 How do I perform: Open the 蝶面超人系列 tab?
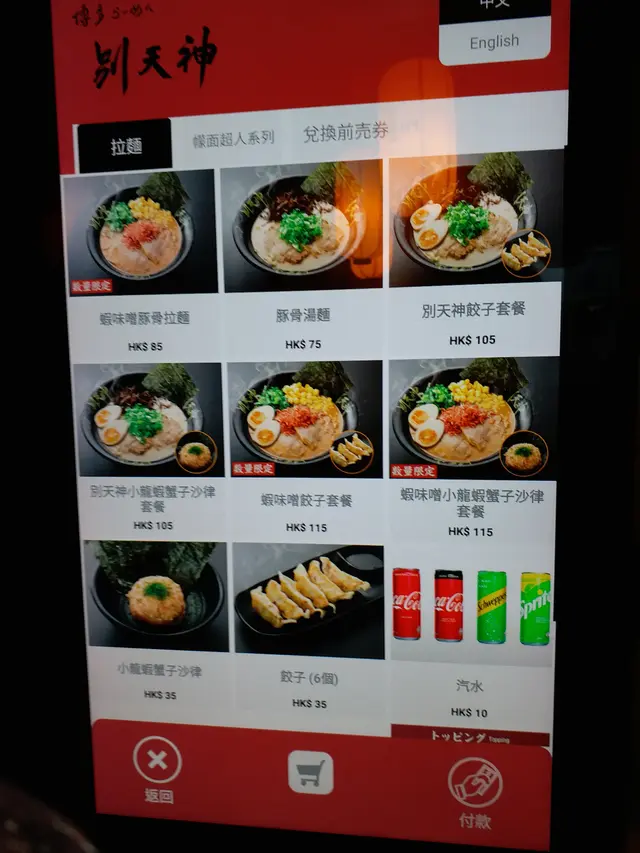pyautogui.click(x=233, y=138)
